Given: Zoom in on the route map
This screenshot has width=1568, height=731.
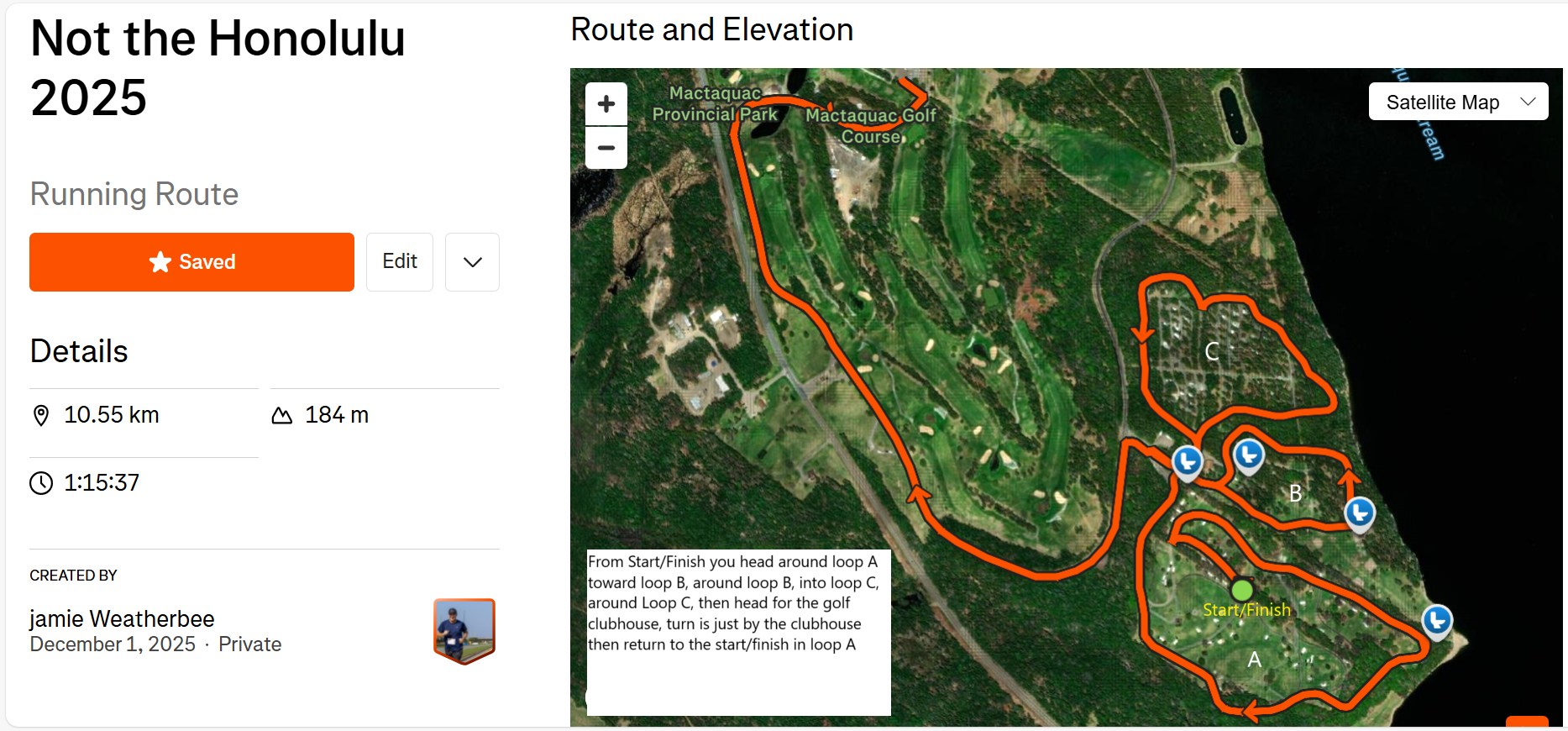Looking at the screenshot, I should coord(606,104).
